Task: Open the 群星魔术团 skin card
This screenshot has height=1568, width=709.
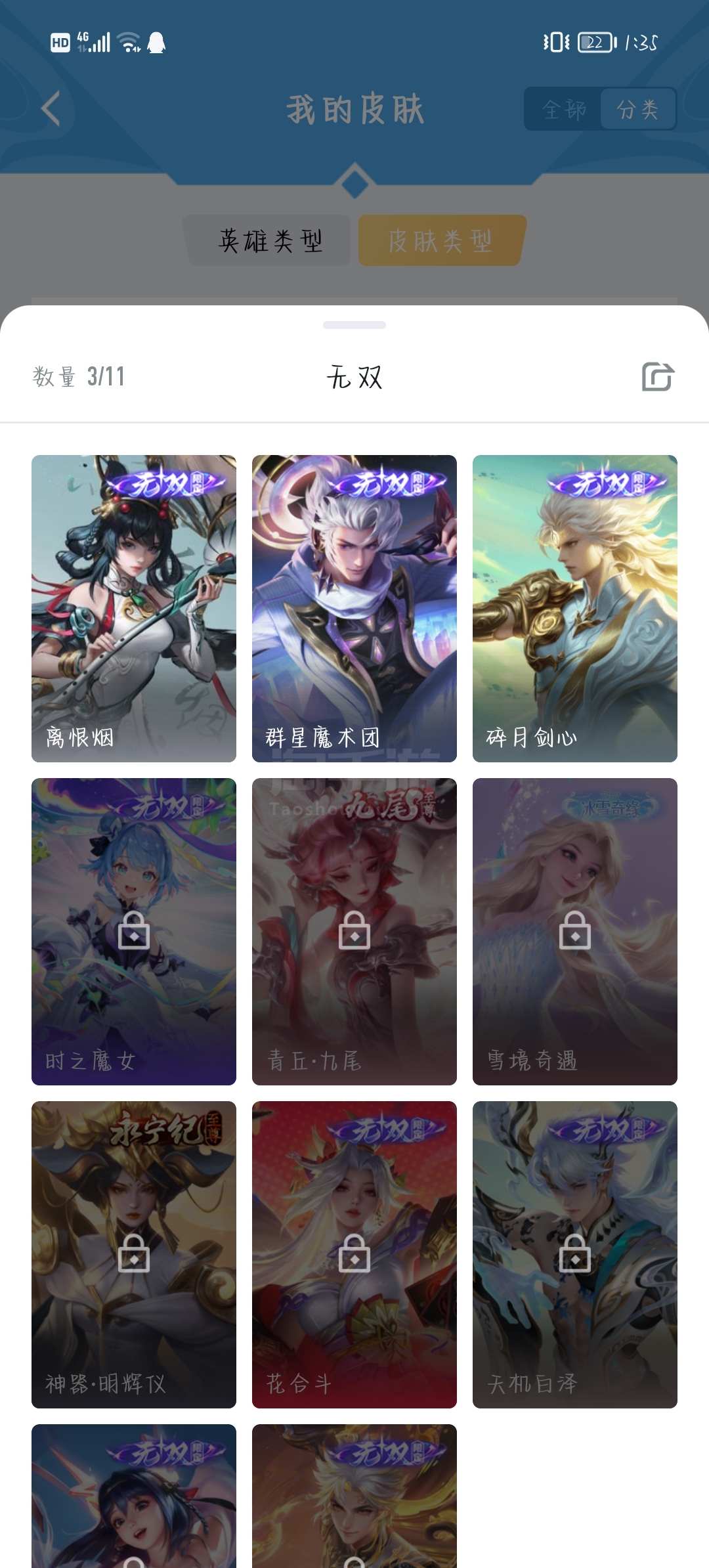Action: [354, 608]
